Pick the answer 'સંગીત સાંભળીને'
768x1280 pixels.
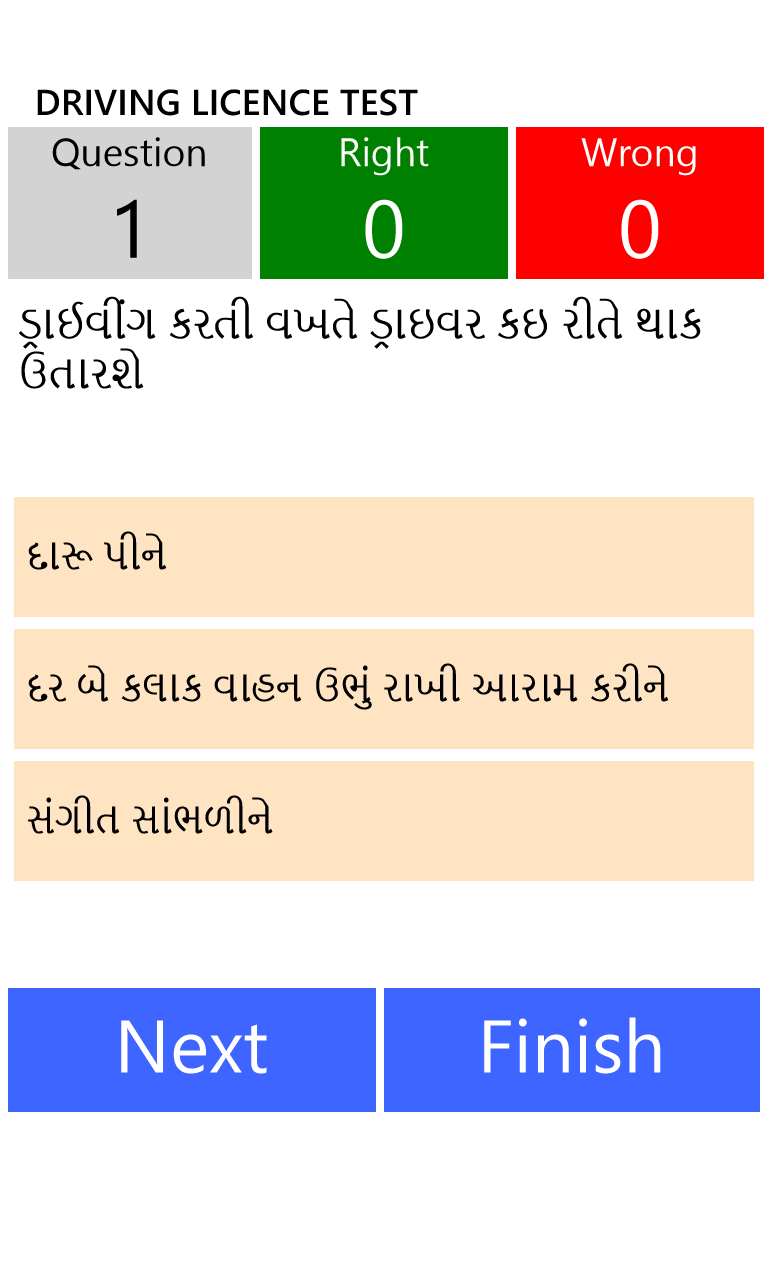(x=384, y=821)
